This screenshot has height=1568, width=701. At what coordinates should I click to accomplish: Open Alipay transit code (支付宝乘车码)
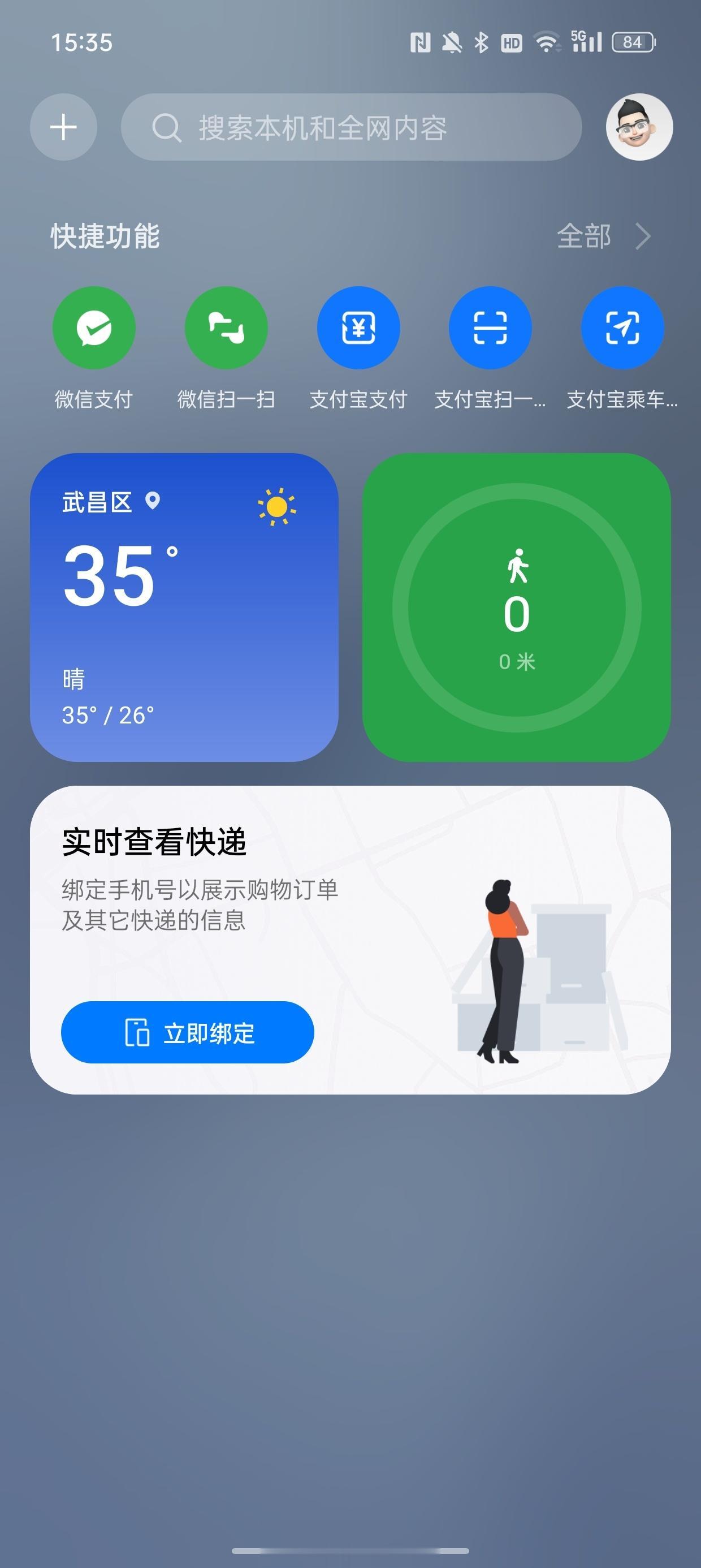click(623, 328)
